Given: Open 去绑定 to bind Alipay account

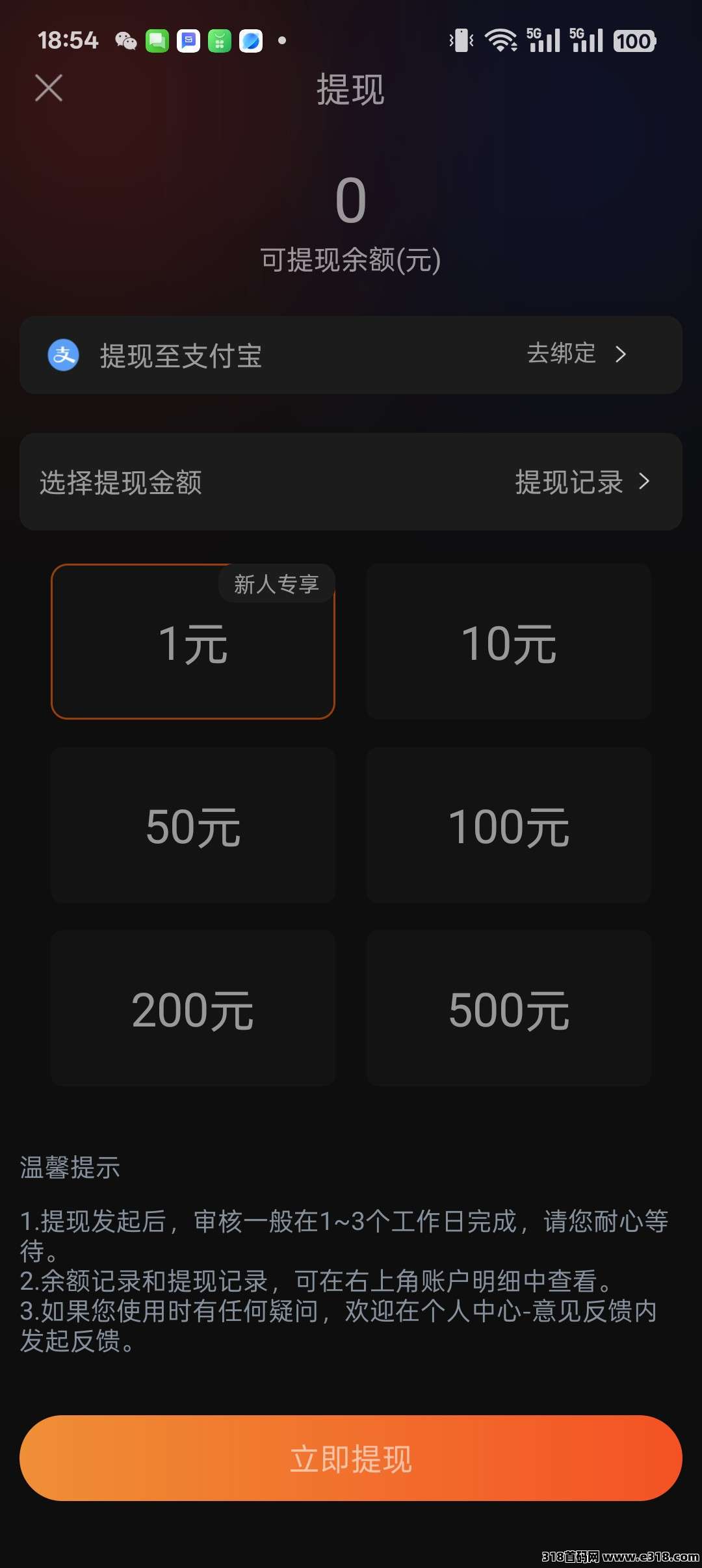Looking at the screenshot, I should [x=575, y=354].
